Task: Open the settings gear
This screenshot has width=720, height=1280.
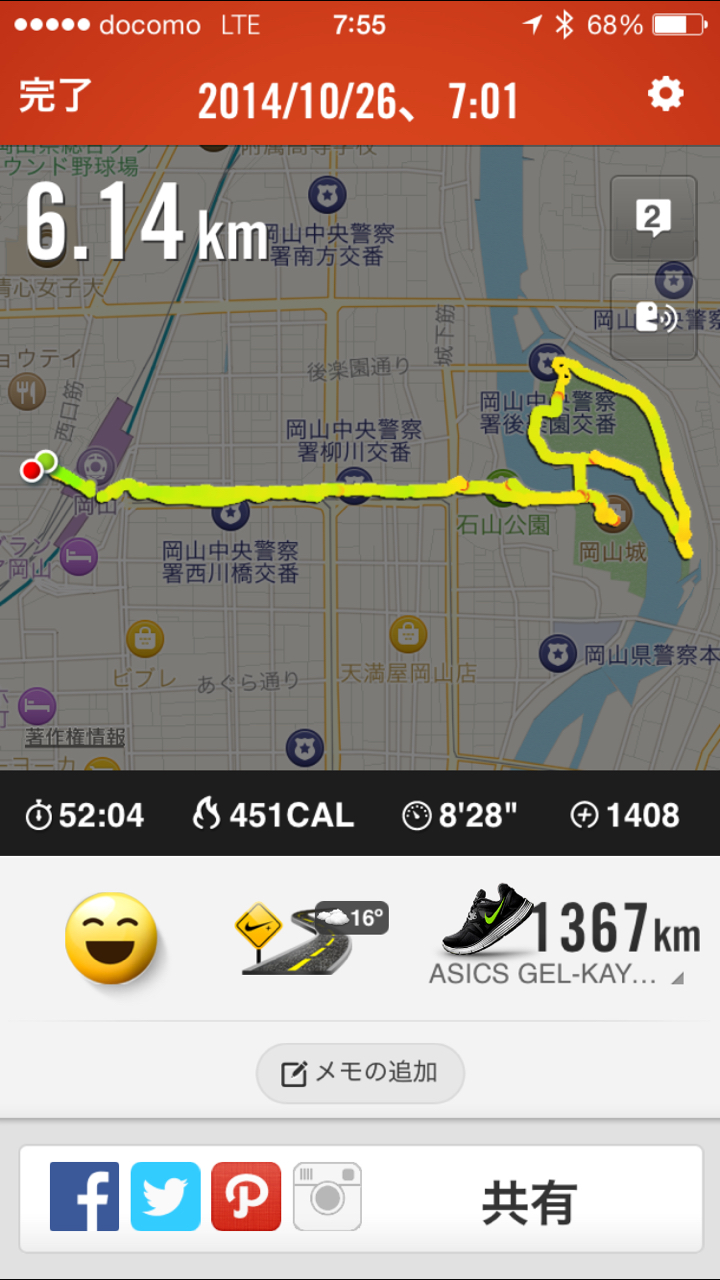Action: pyautogui.click(x=665, y=95)
